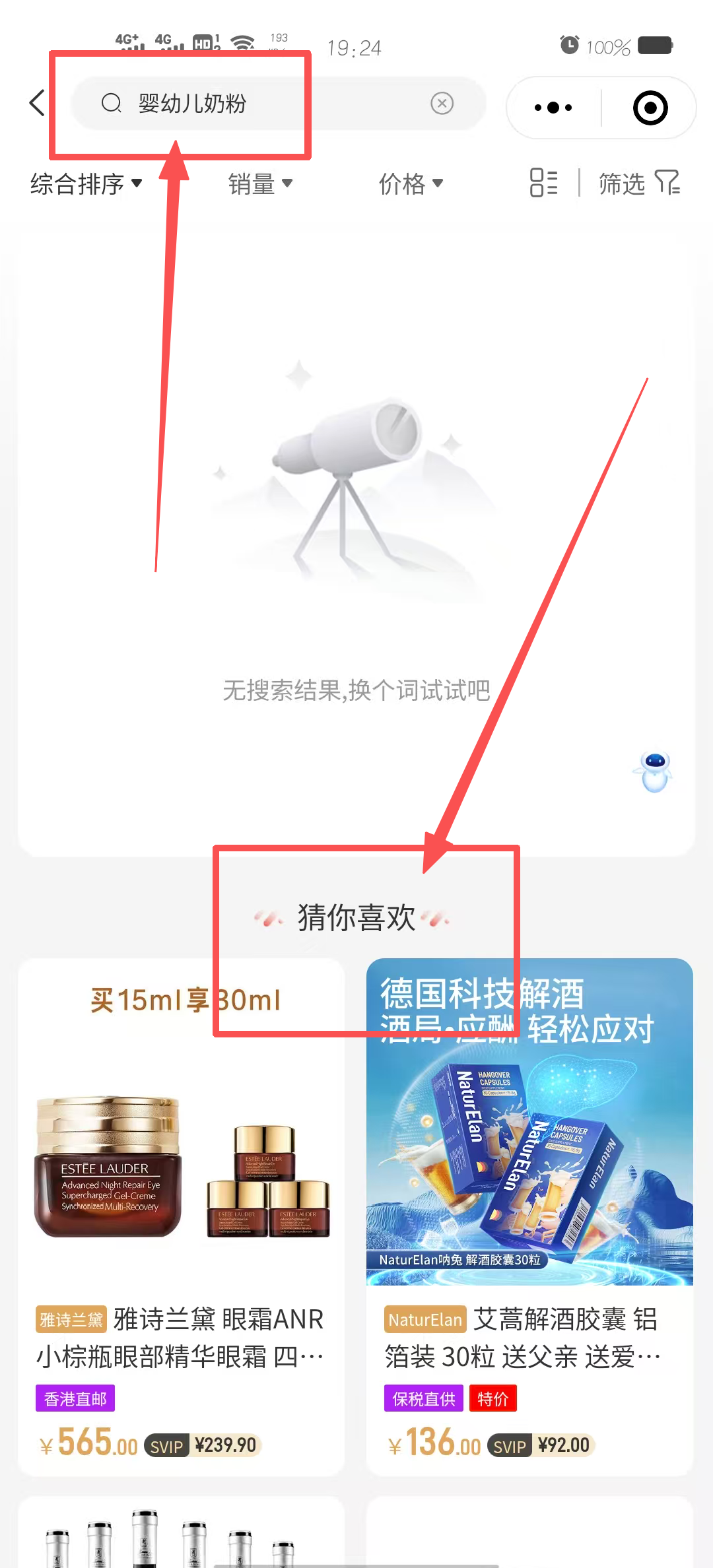713x1568 pixels.
Task: Open the 筛选 filter panel
Action: [638, 183]
